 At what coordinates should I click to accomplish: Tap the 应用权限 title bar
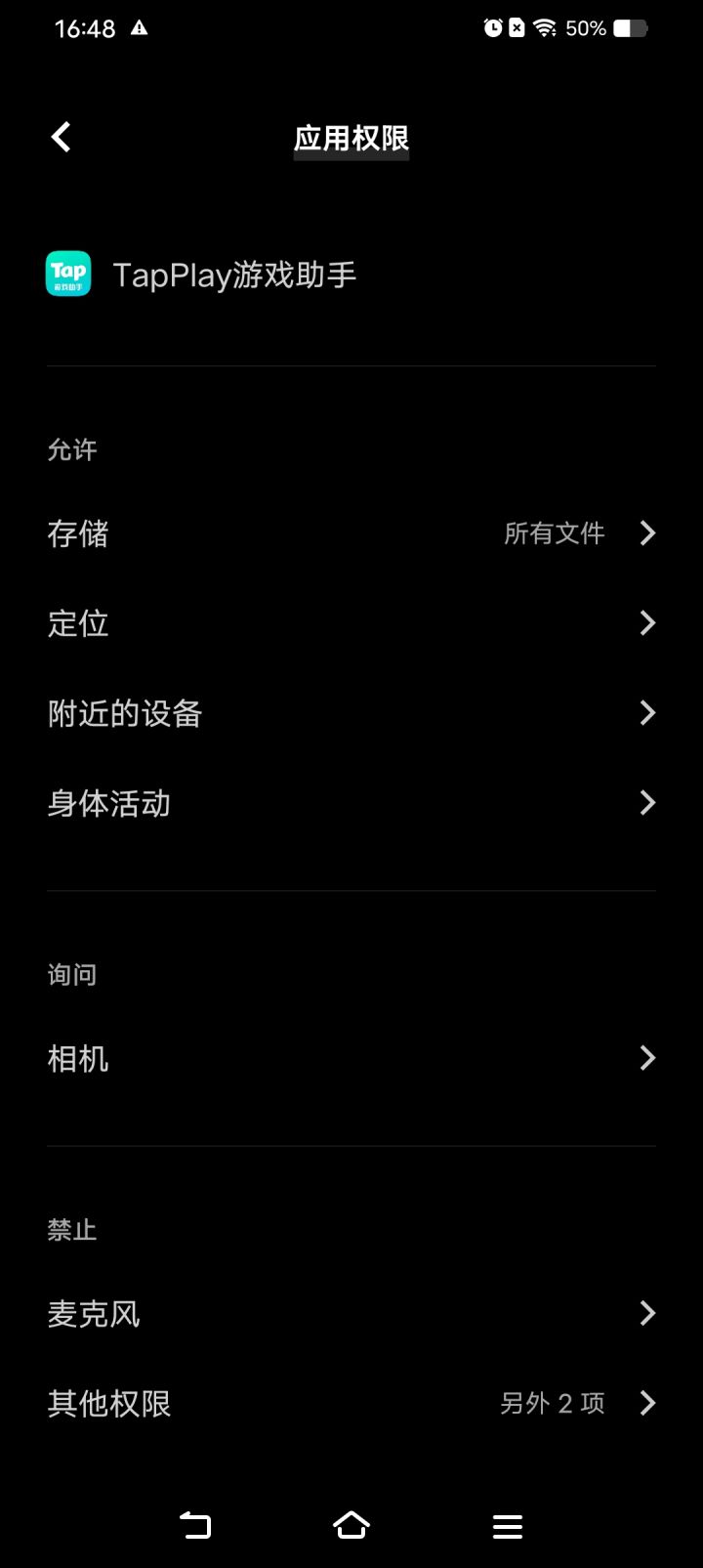tap(351, 138)
